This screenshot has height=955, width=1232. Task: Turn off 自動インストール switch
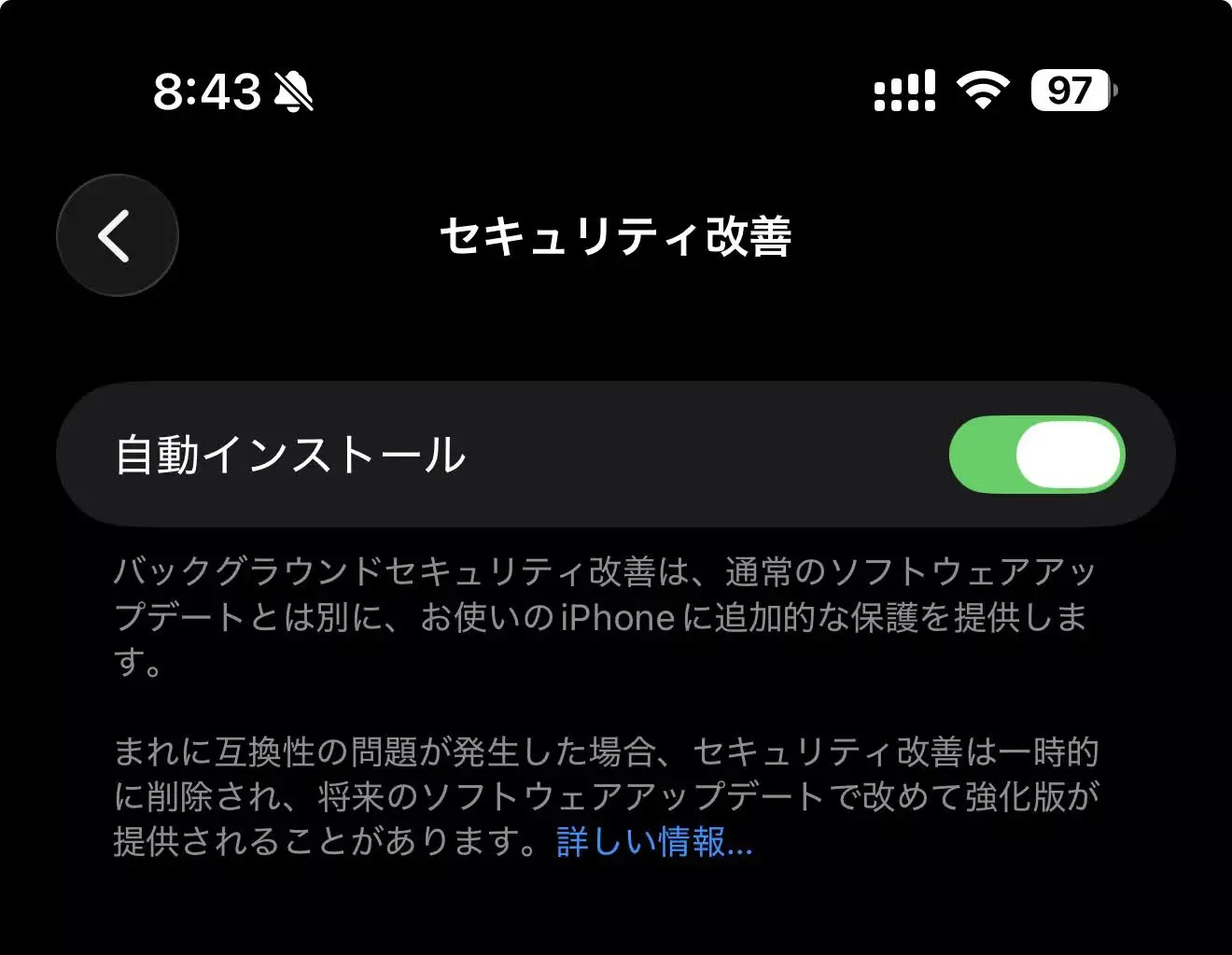(x=1036, y=455)
